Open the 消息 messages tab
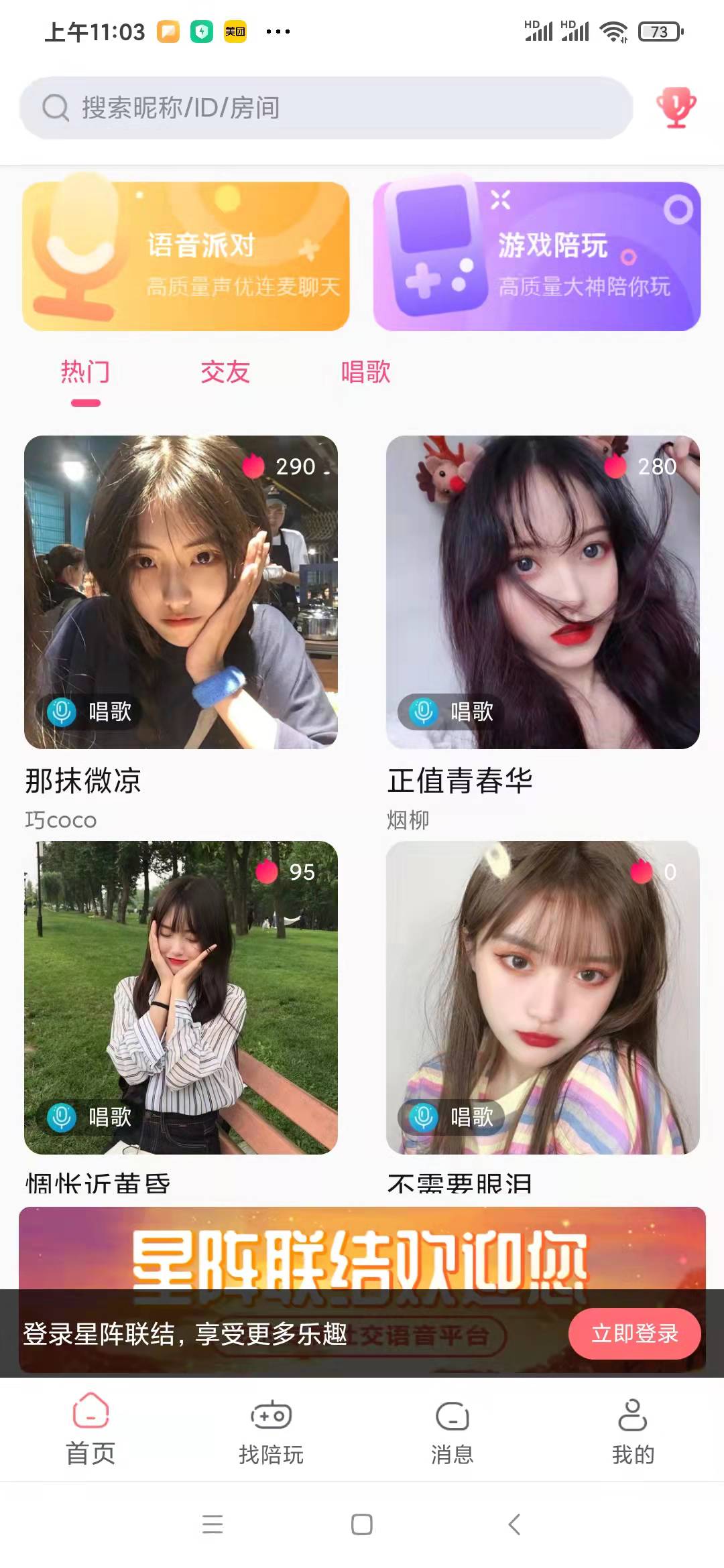 [452, 1429]
